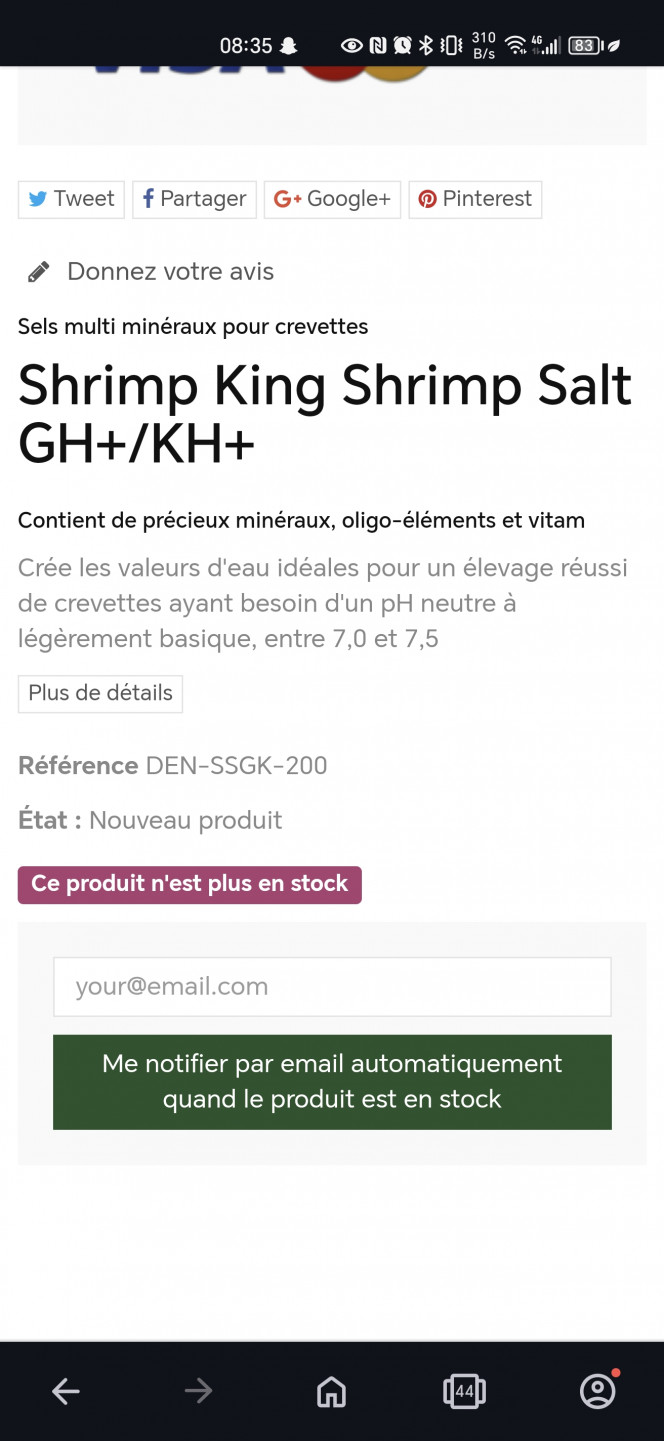Tap Me notifier par email button
The width and height of the screenshot is (664, 1441).
pyautogui.click(x=332, y=1082)
